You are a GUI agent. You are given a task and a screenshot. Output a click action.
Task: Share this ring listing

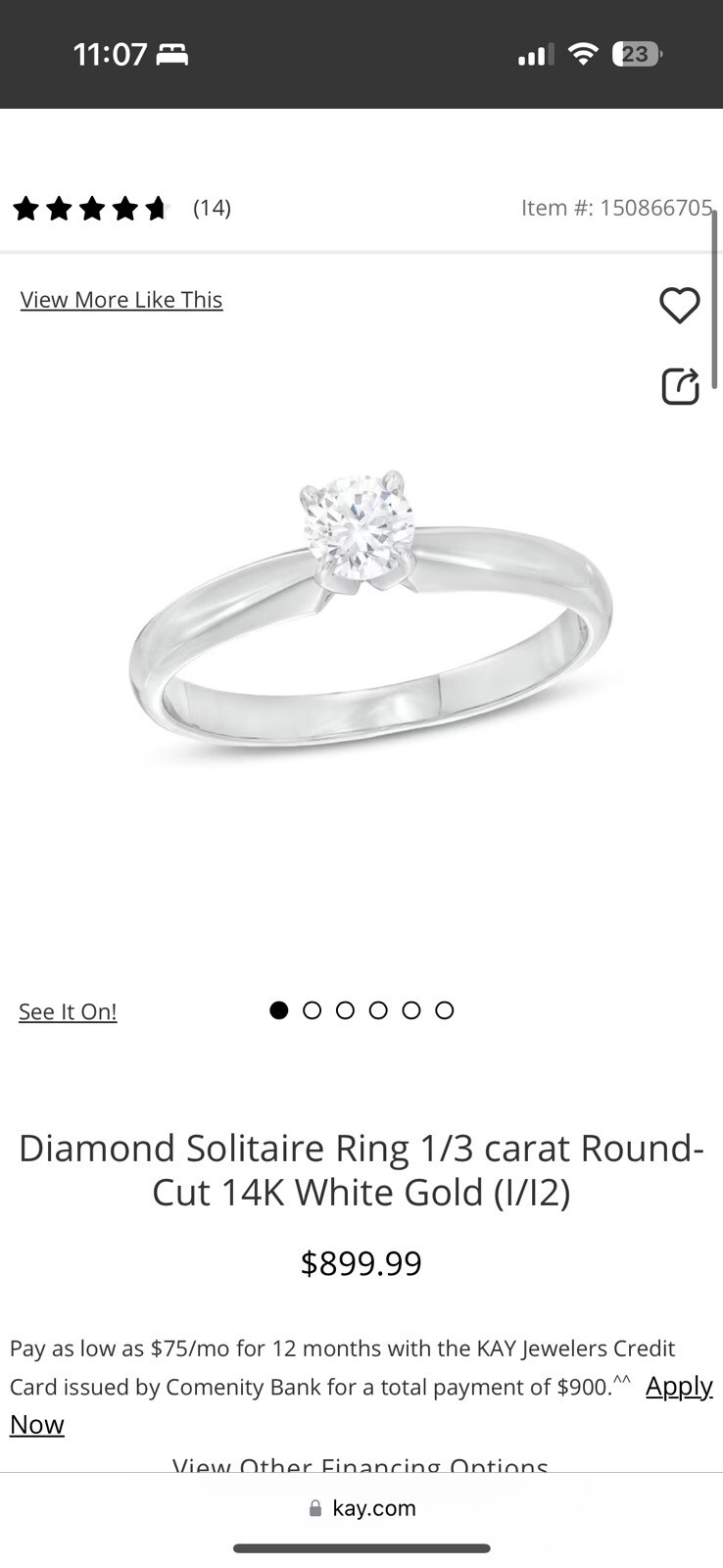[679, 386]
